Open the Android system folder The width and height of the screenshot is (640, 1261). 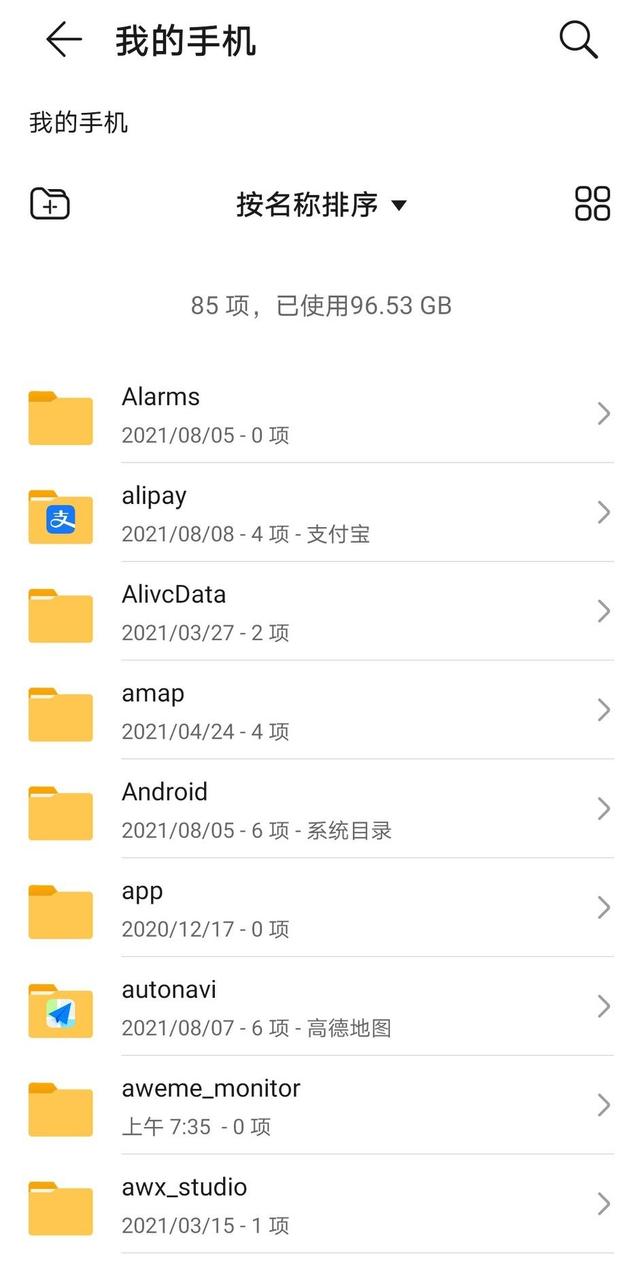[x=320, y=810]
